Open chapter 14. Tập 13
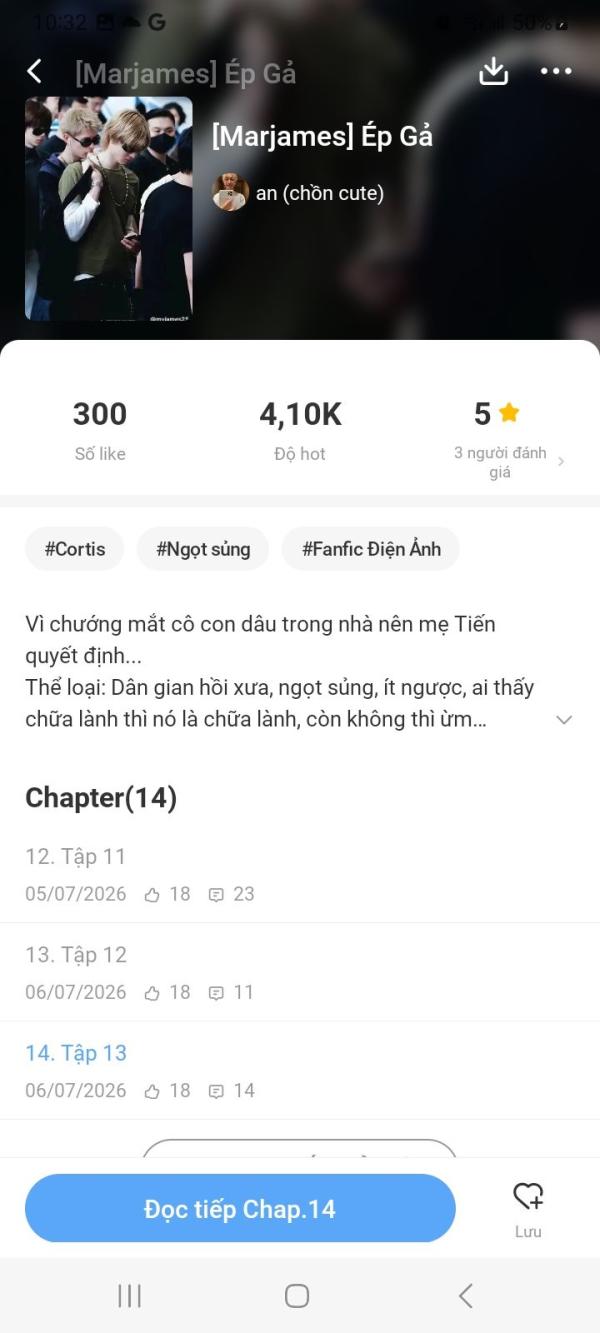This screenshot has height=1333, width=600. pos(300,1070)
